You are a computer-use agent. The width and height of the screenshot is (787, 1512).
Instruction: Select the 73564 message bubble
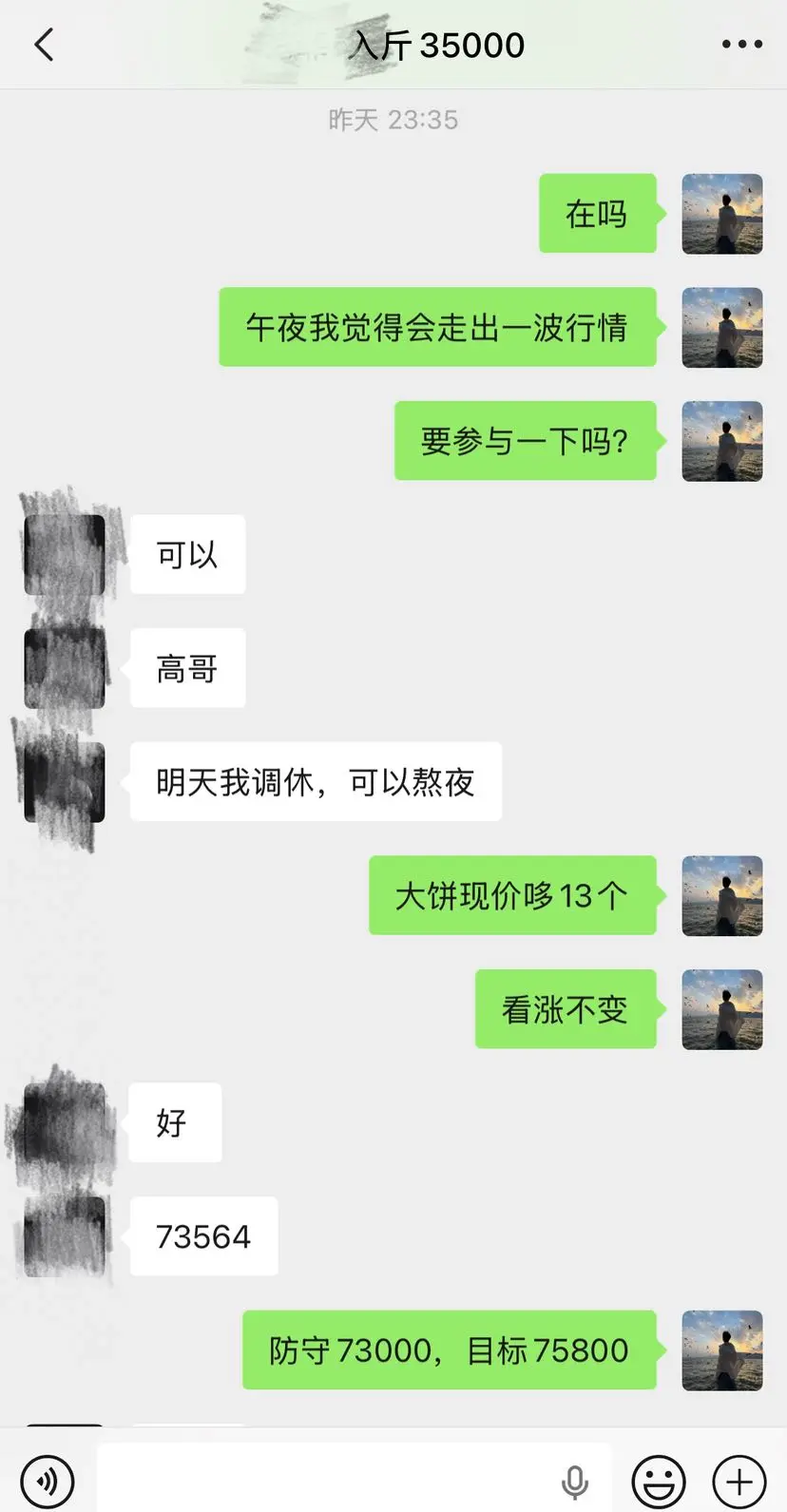coord(202,1236)
